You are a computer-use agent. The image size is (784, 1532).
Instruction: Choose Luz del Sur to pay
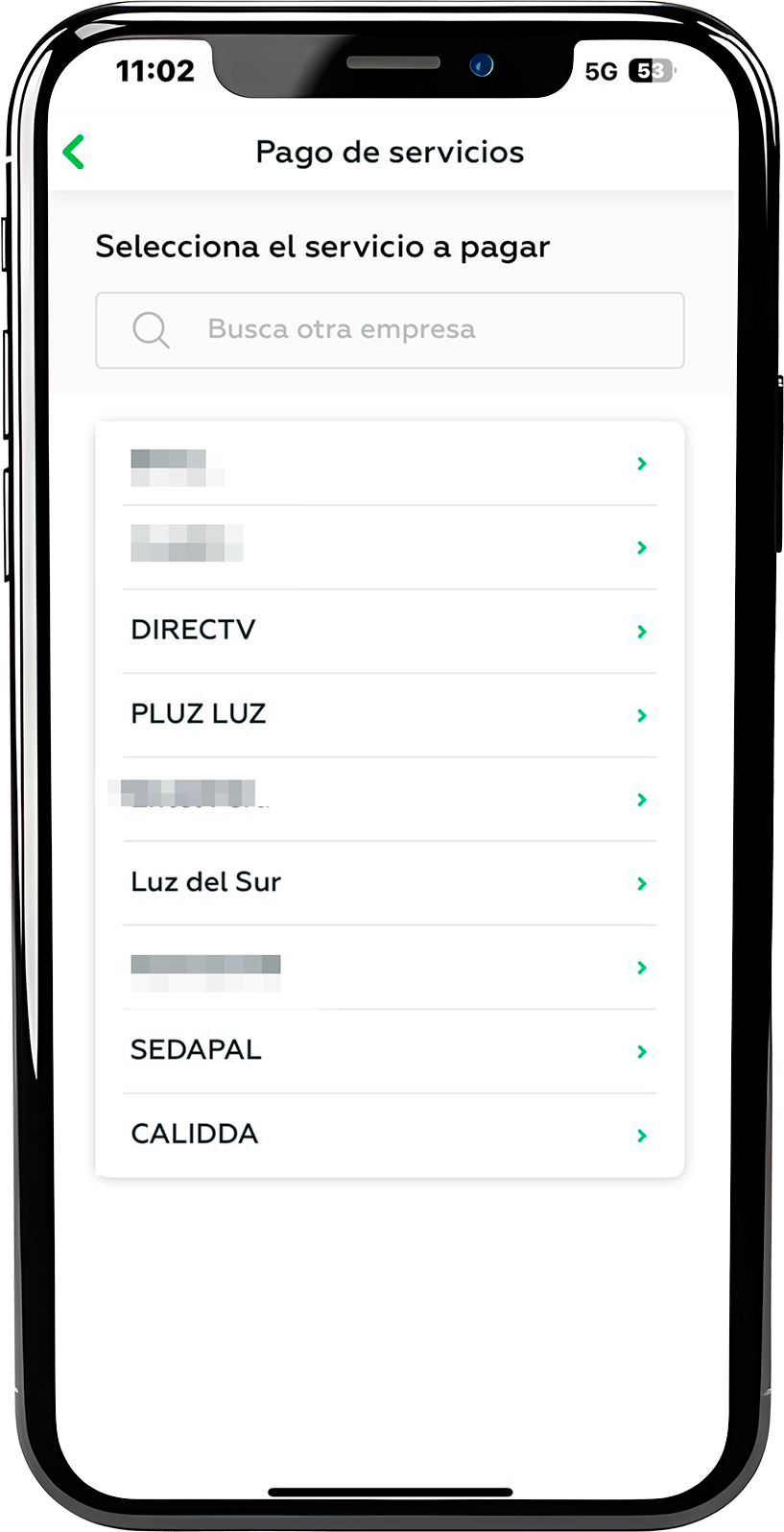click(x=390, y=883)
